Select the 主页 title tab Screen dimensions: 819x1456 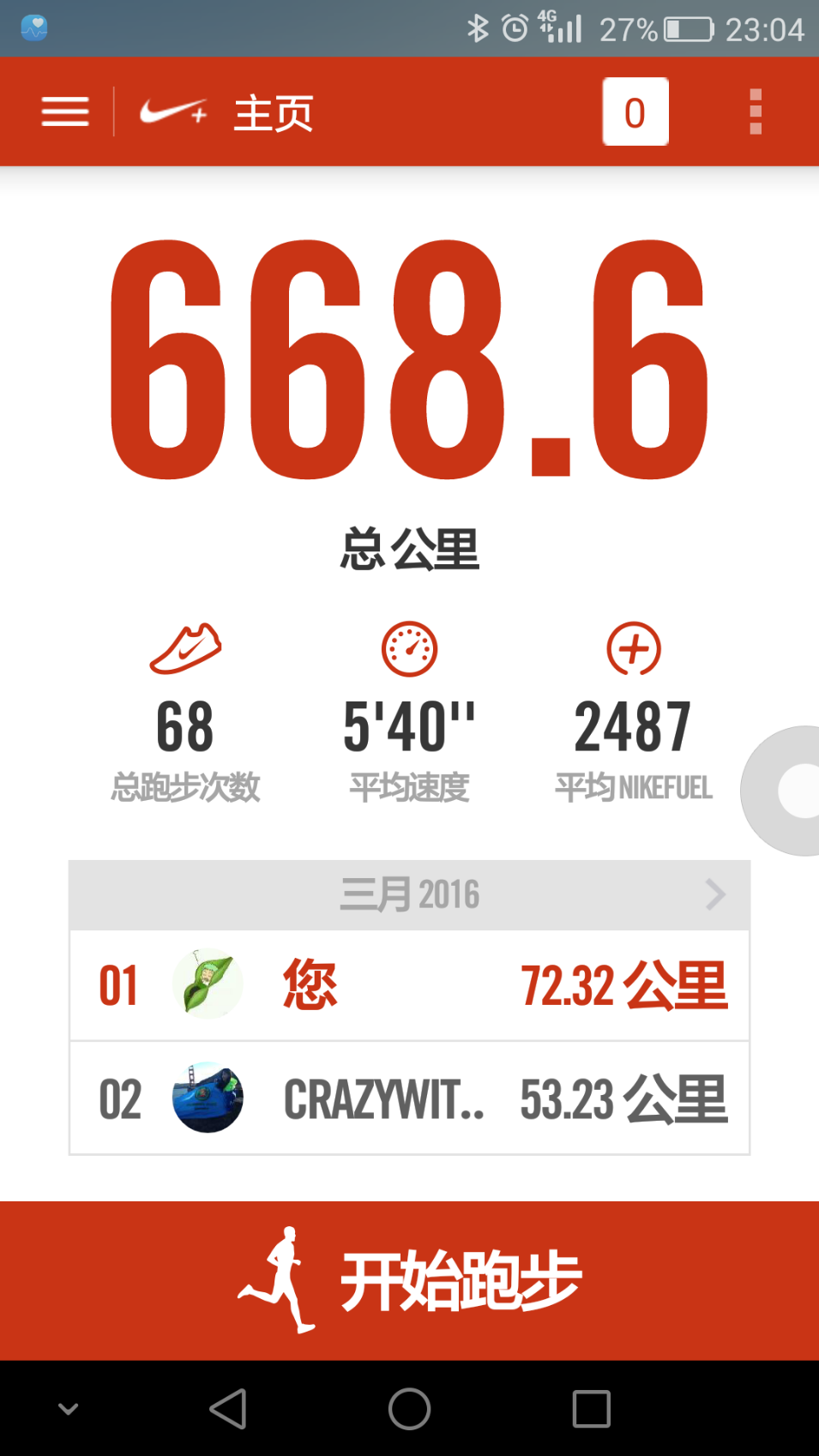272,111
